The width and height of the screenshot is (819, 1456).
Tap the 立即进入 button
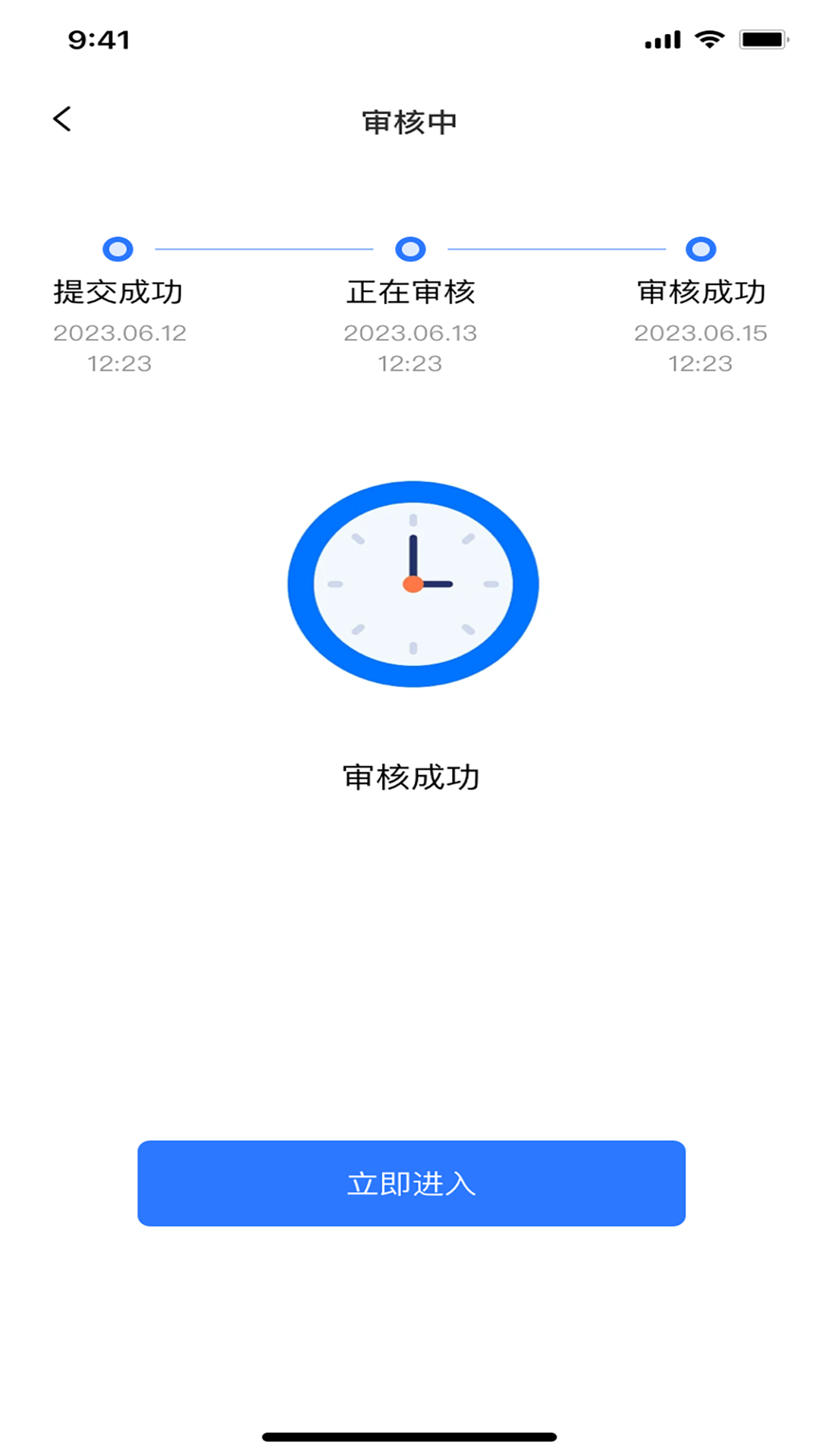pyautogui.click(x=411, y=1183)
